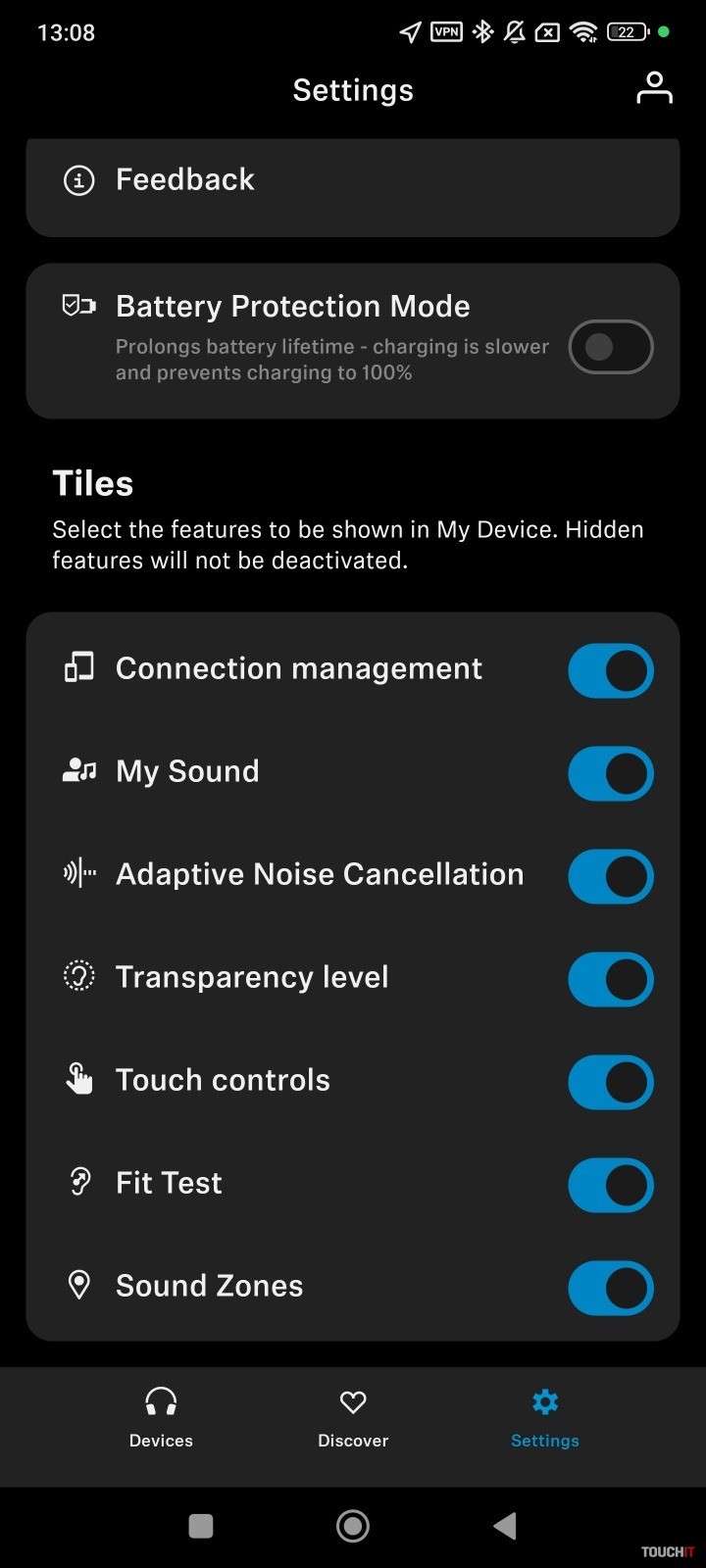The image size is (706, 1568).
Task: Switch to the Devices tab
Action: [161, 1418]
